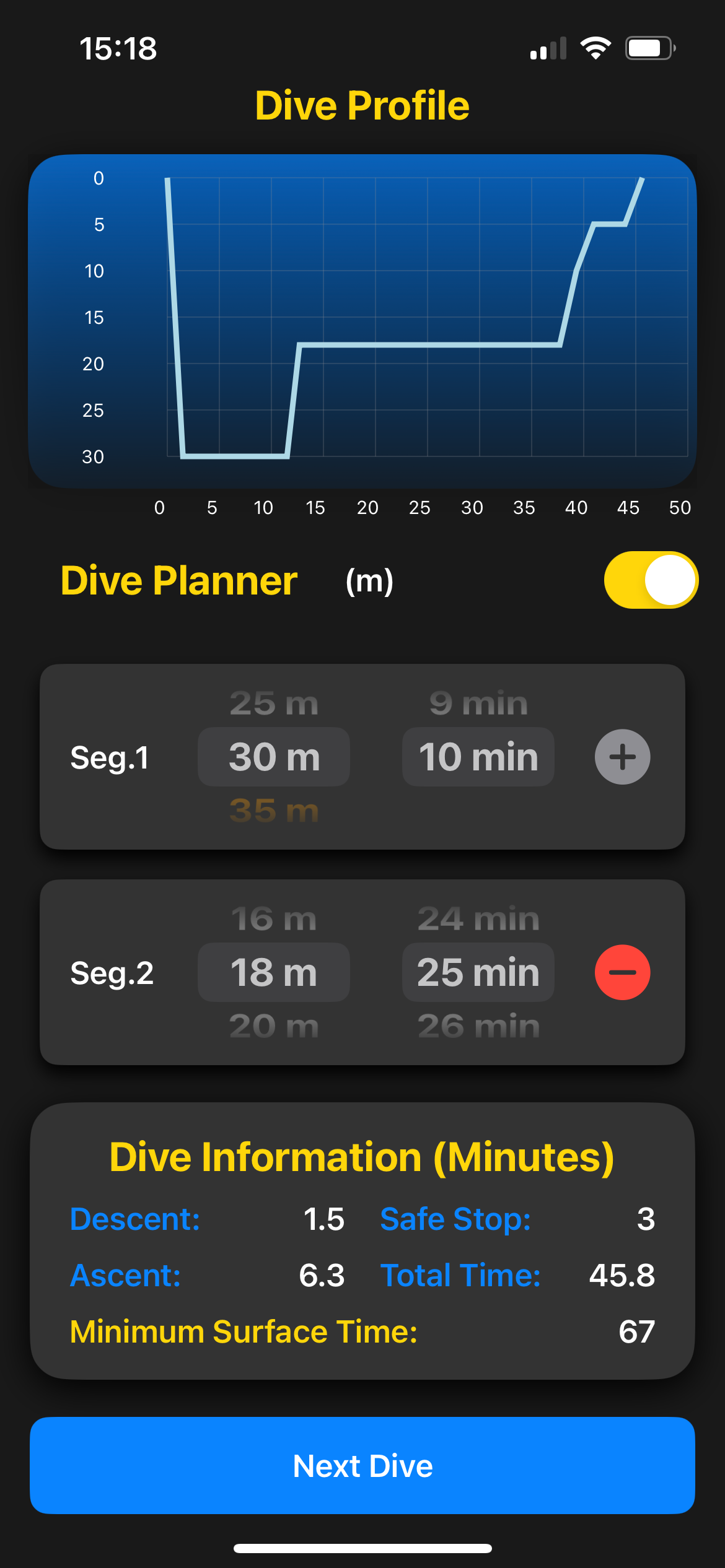
Task: Pick 20 m depth in Seg.2 picker
Action: [x=273, y=1025]
